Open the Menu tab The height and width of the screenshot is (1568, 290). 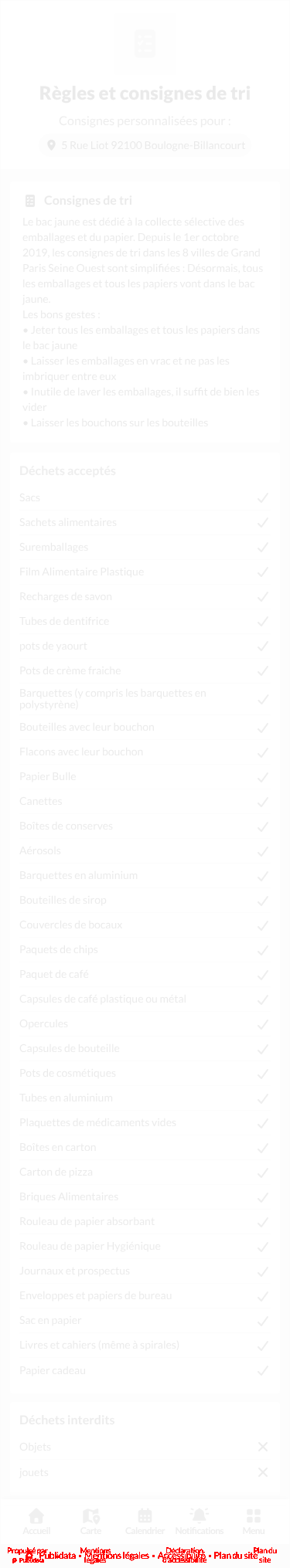click(254, 1522)
